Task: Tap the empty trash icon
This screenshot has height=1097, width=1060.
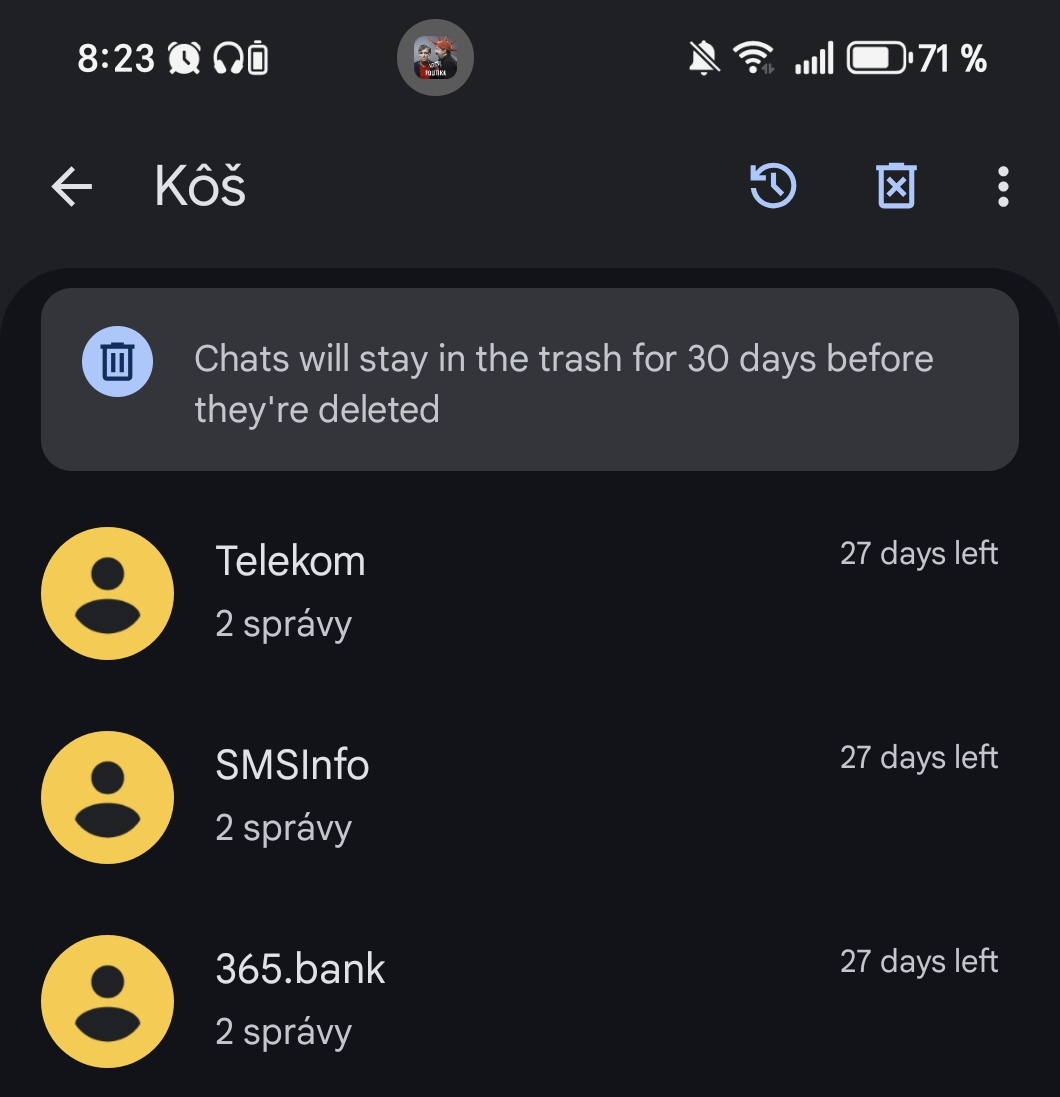Action: click(x=896, y=187)
